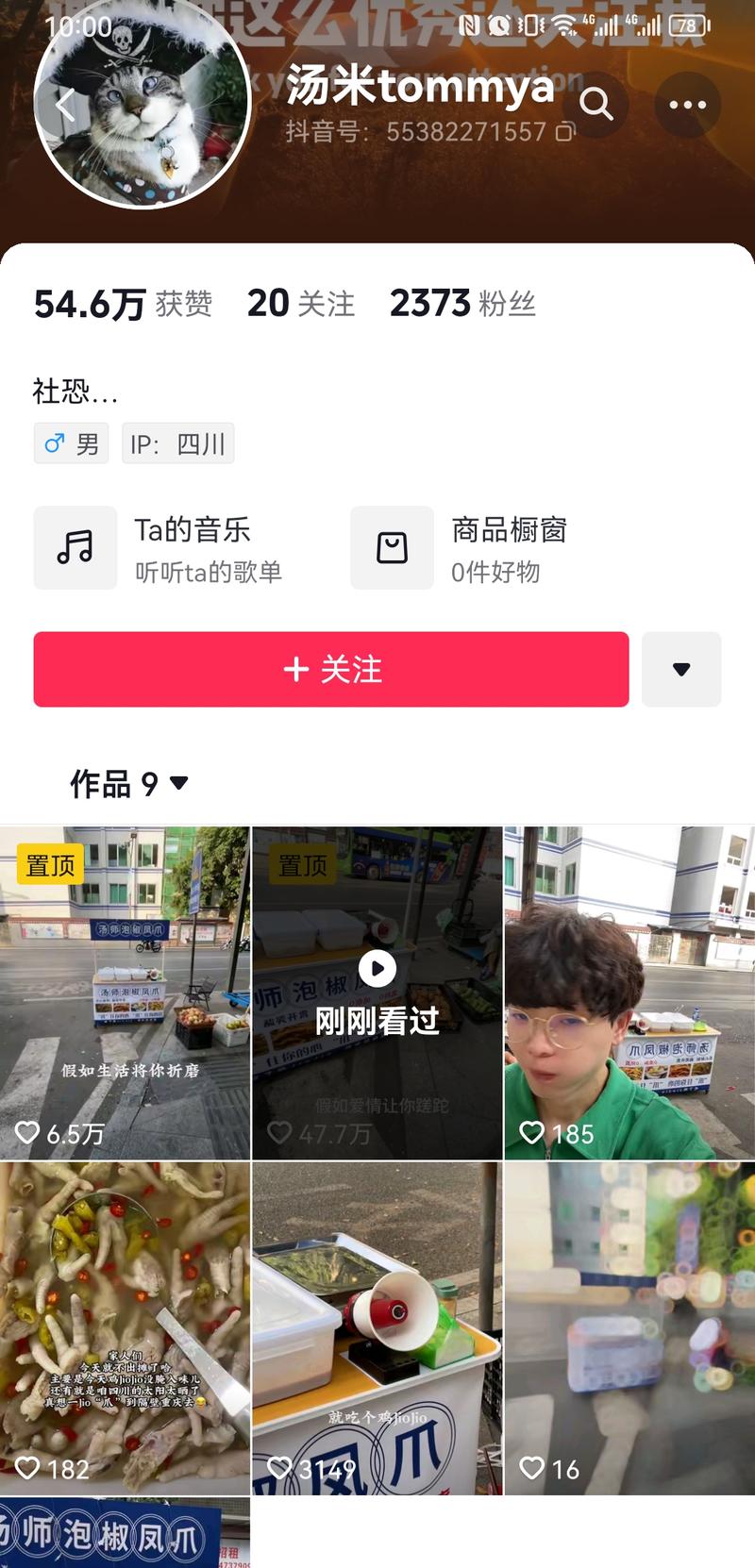755x1568 pixels.
Task: Open the video with 185 likes
Action: pos(629,993)
